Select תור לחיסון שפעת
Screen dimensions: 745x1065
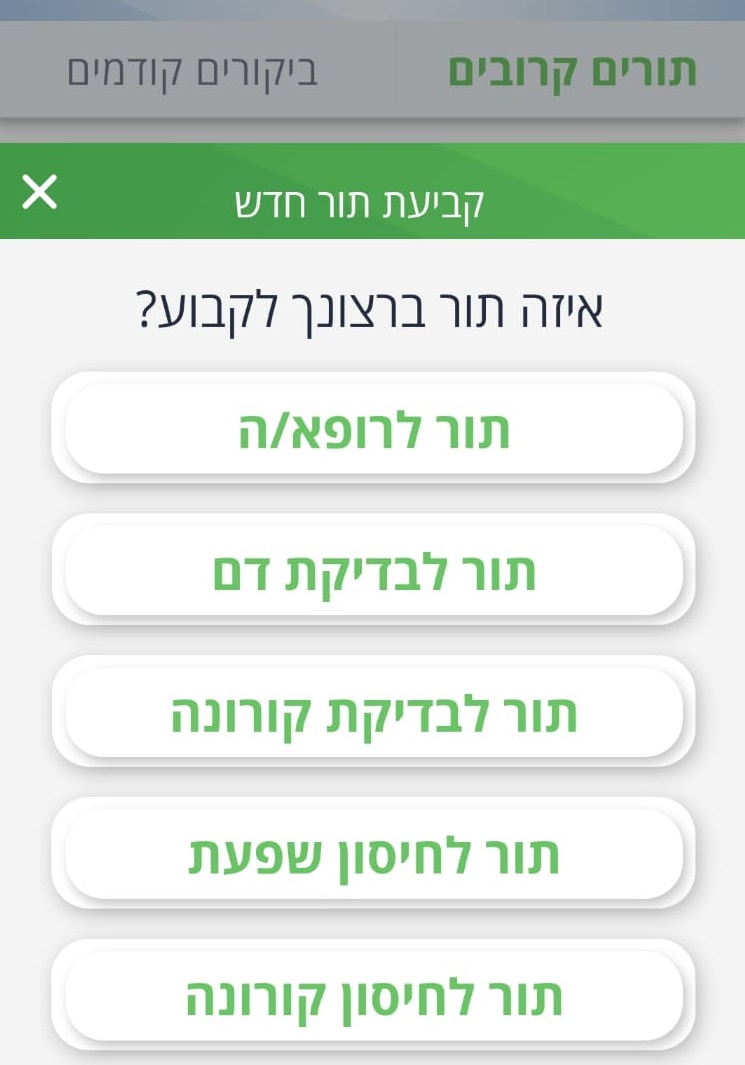pos(374,855)
